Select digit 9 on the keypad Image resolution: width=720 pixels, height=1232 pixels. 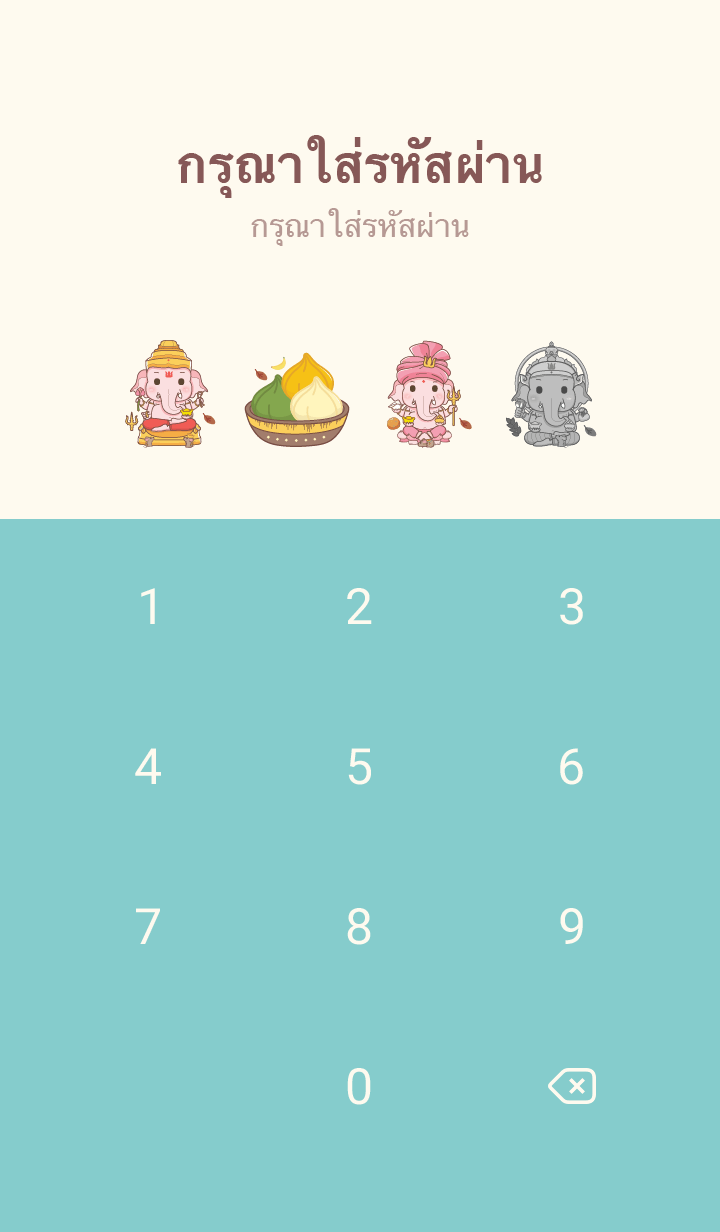point(571,927)
